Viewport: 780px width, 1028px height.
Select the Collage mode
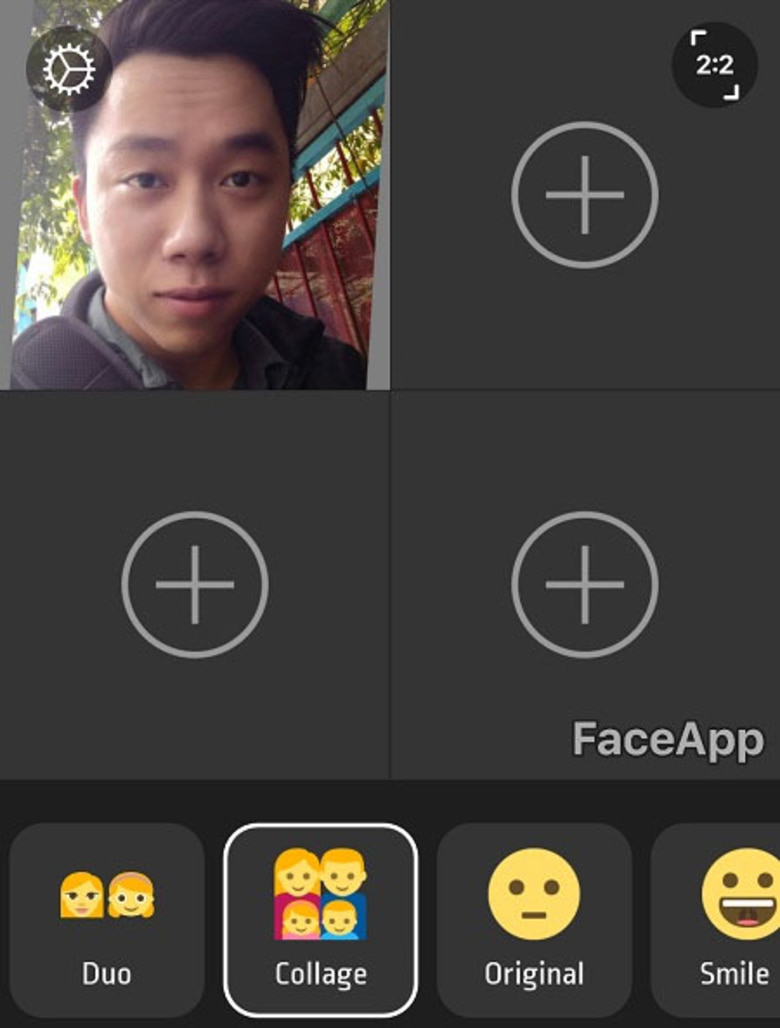[x=320, y=919]
